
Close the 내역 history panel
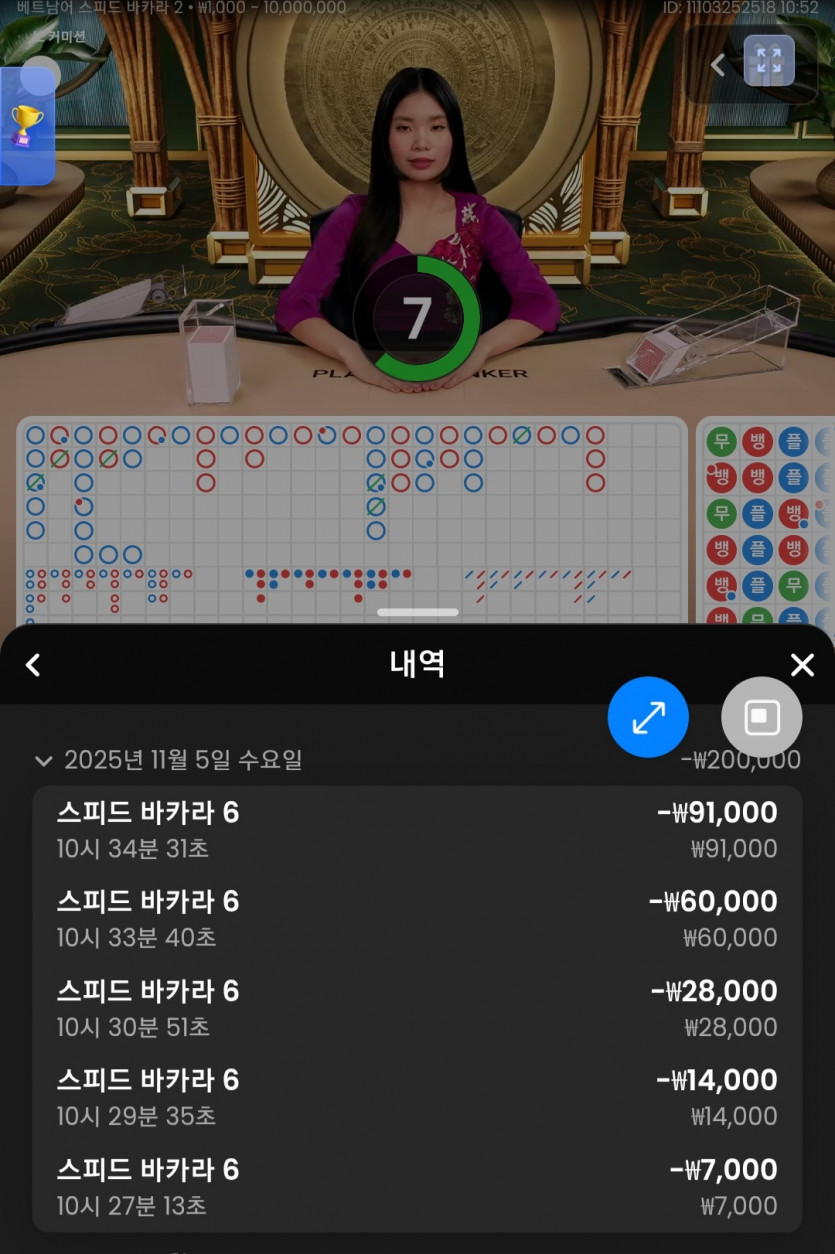click(x=802, y=665)
